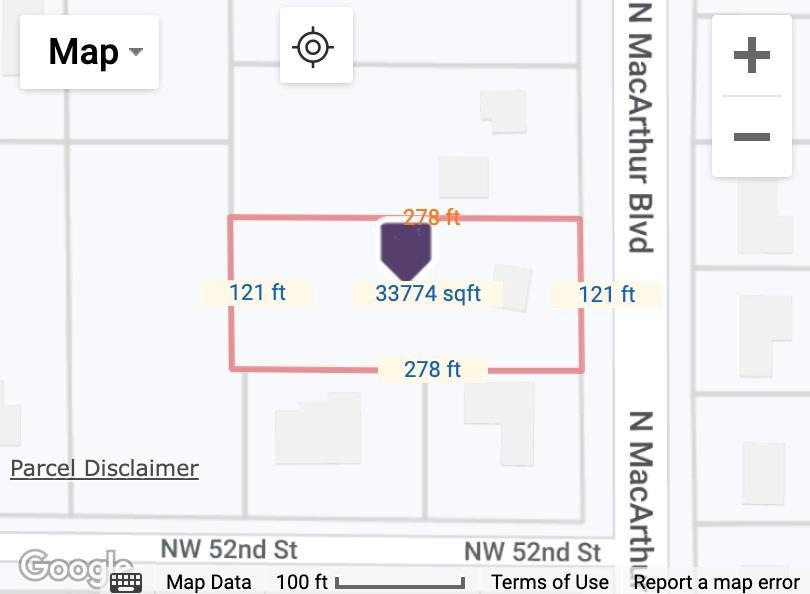The width and height of the screenshot is (810, 594).
Task: Tap the purple property marker
Action: pyautogui.click(x=406, y=250)
